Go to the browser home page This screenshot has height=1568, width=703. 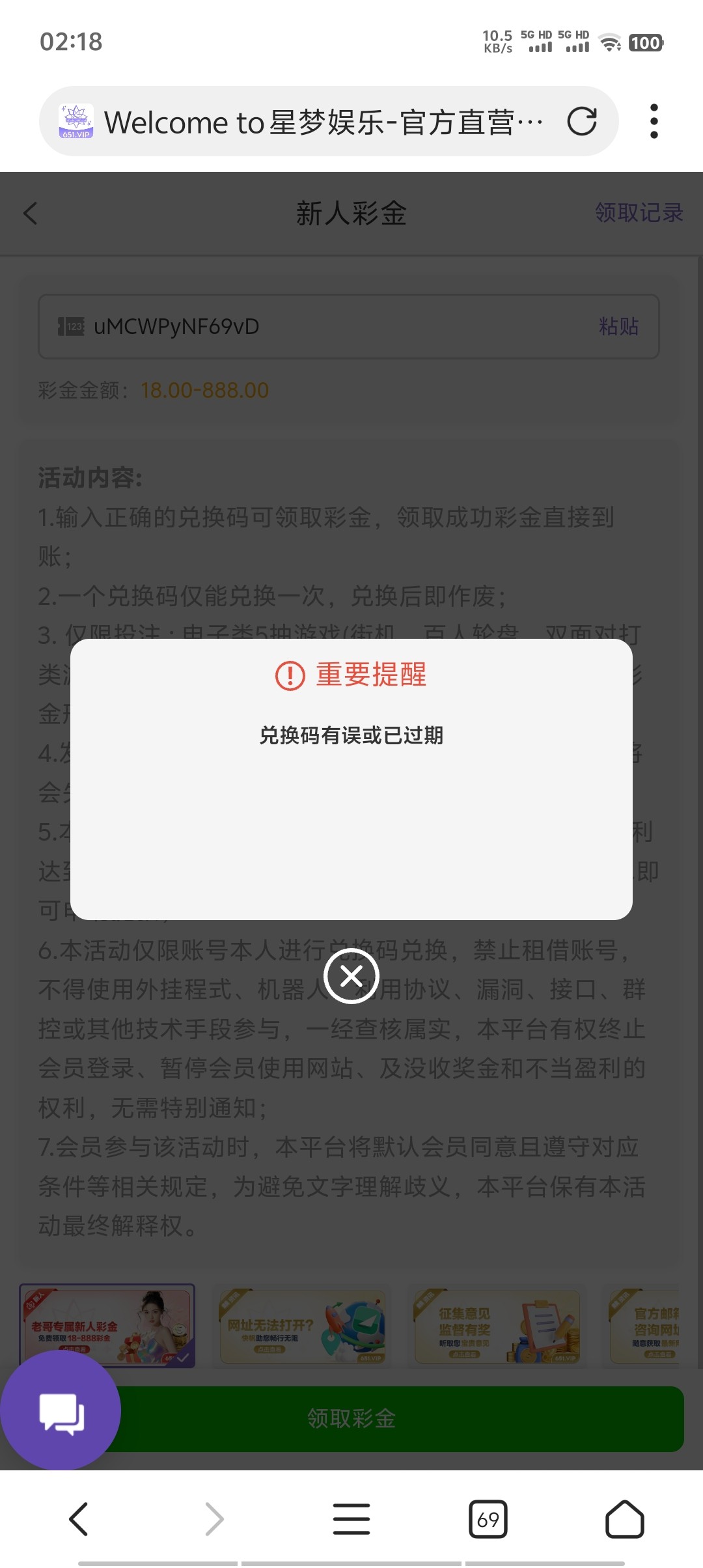click(625, 1519)
